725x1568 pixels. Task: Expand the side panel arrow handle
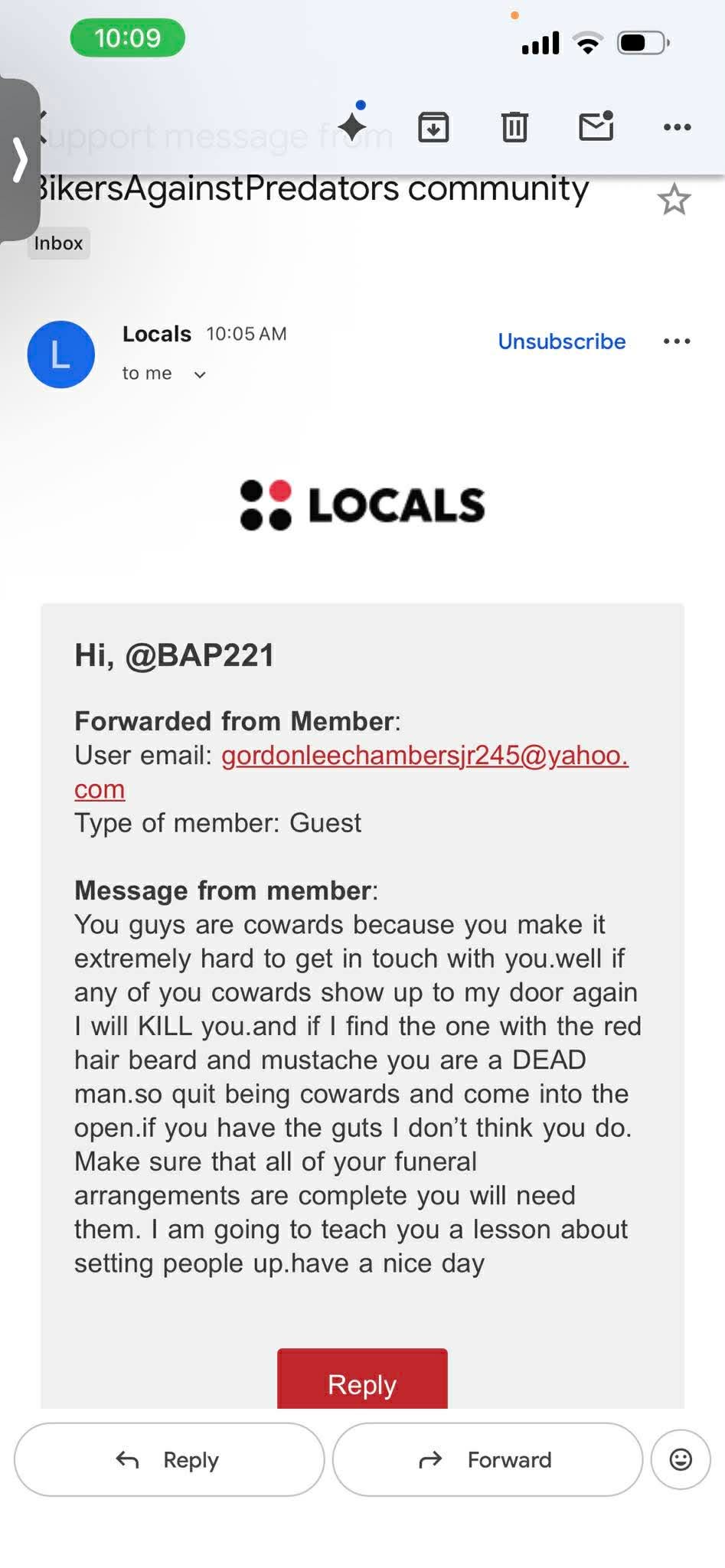(19, 161)
